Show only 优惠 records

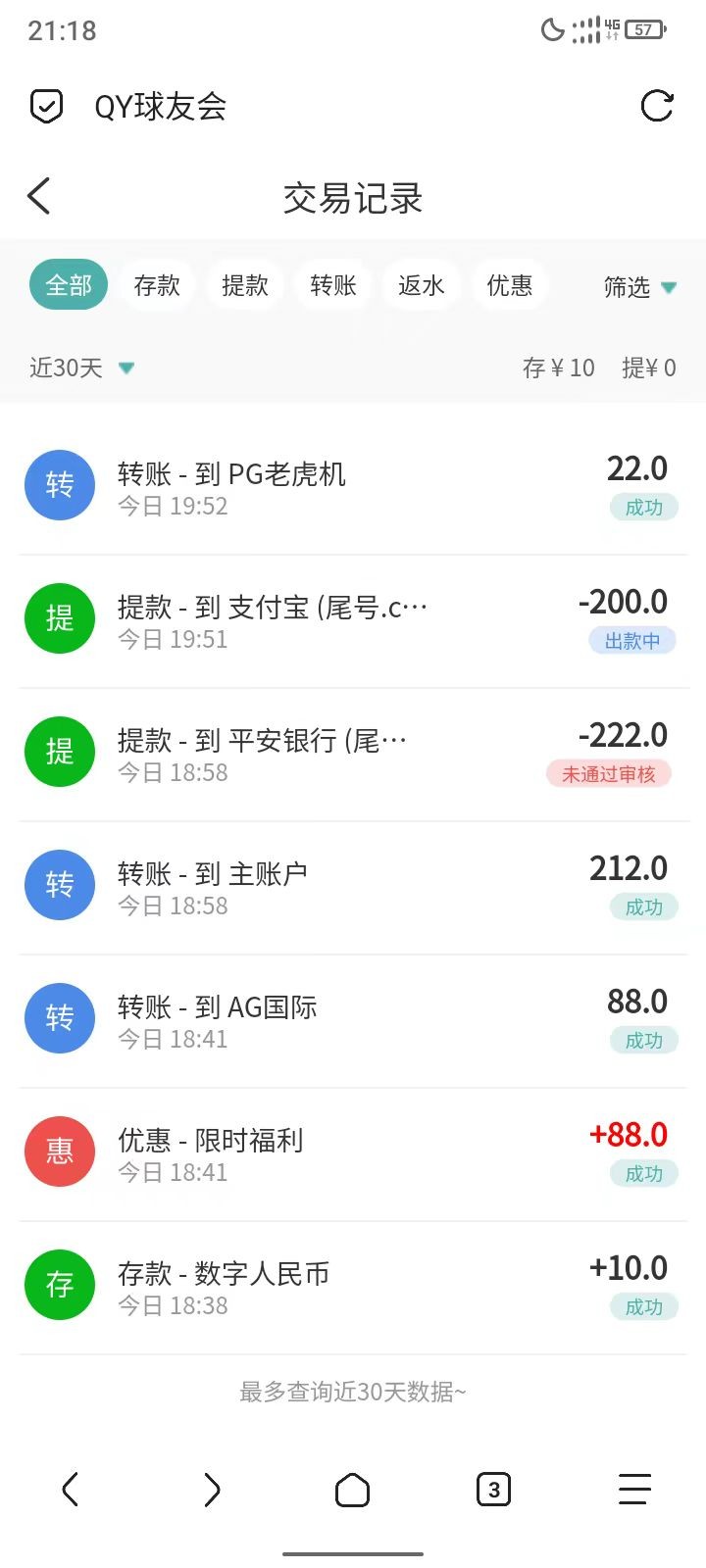[510, 285]
